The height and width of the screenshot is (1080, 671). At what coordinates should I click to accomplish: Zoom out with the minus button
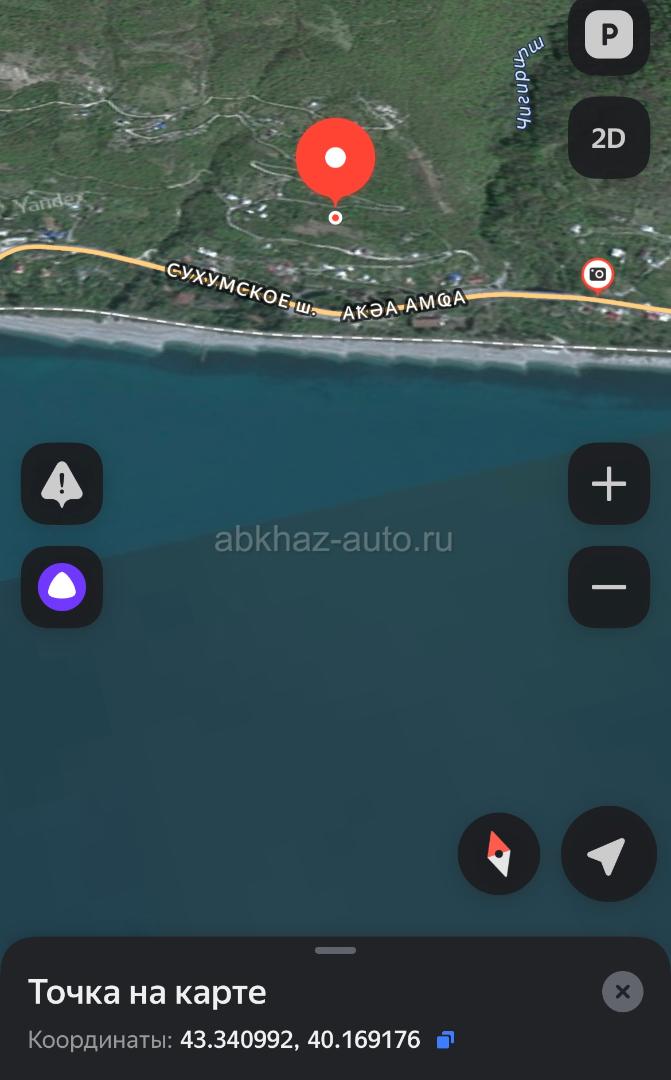pyautogui.click(x=608, y=587)
